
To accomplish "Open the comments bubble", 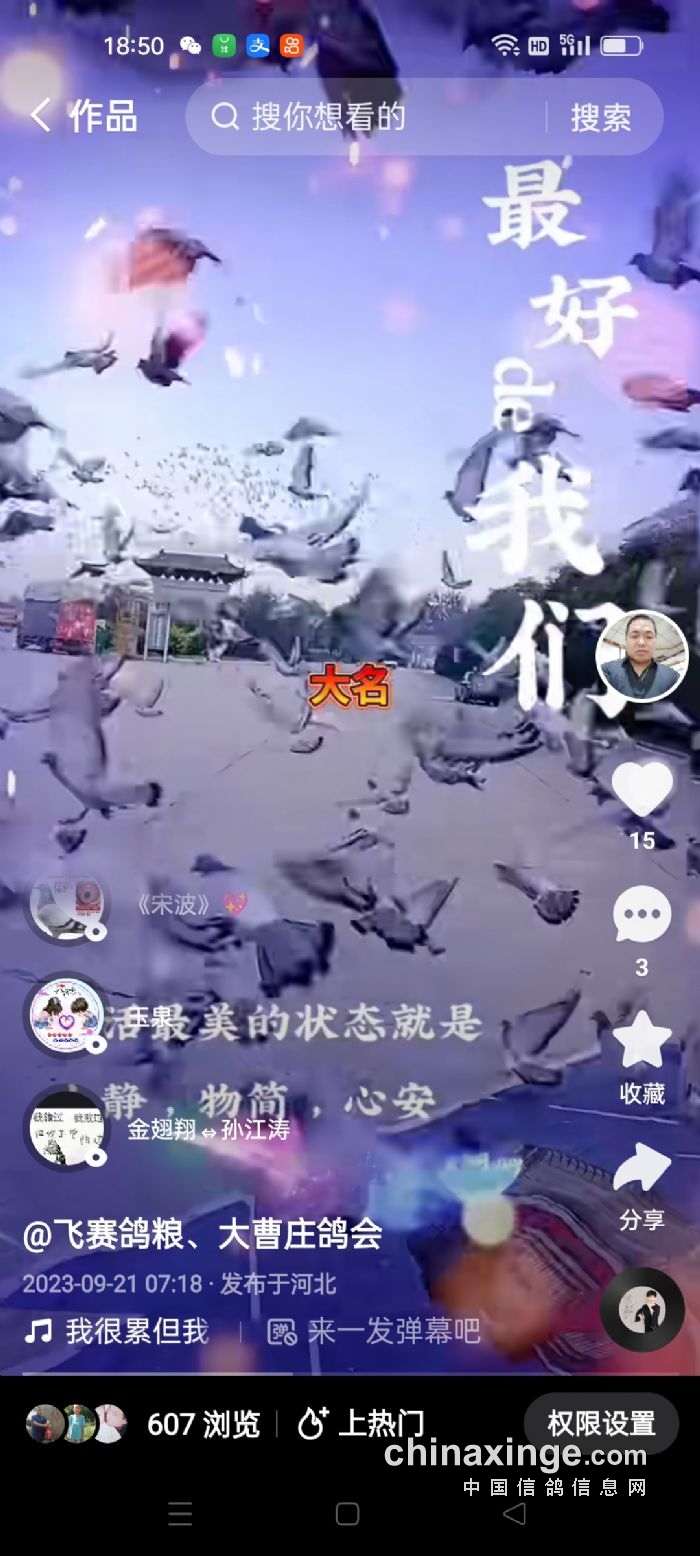I will (x=642, y=914).
